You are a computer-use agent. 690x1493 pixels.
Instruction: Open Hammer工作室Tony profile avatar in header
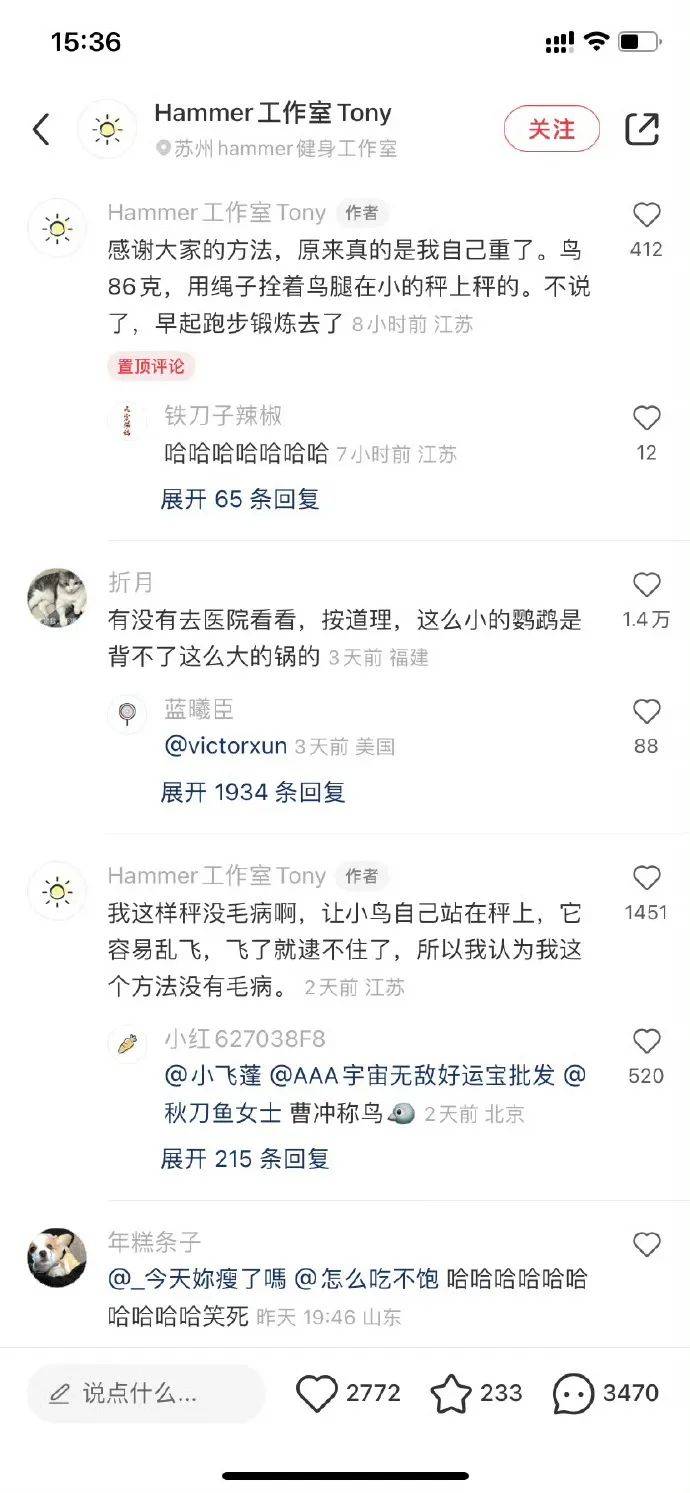107,129
